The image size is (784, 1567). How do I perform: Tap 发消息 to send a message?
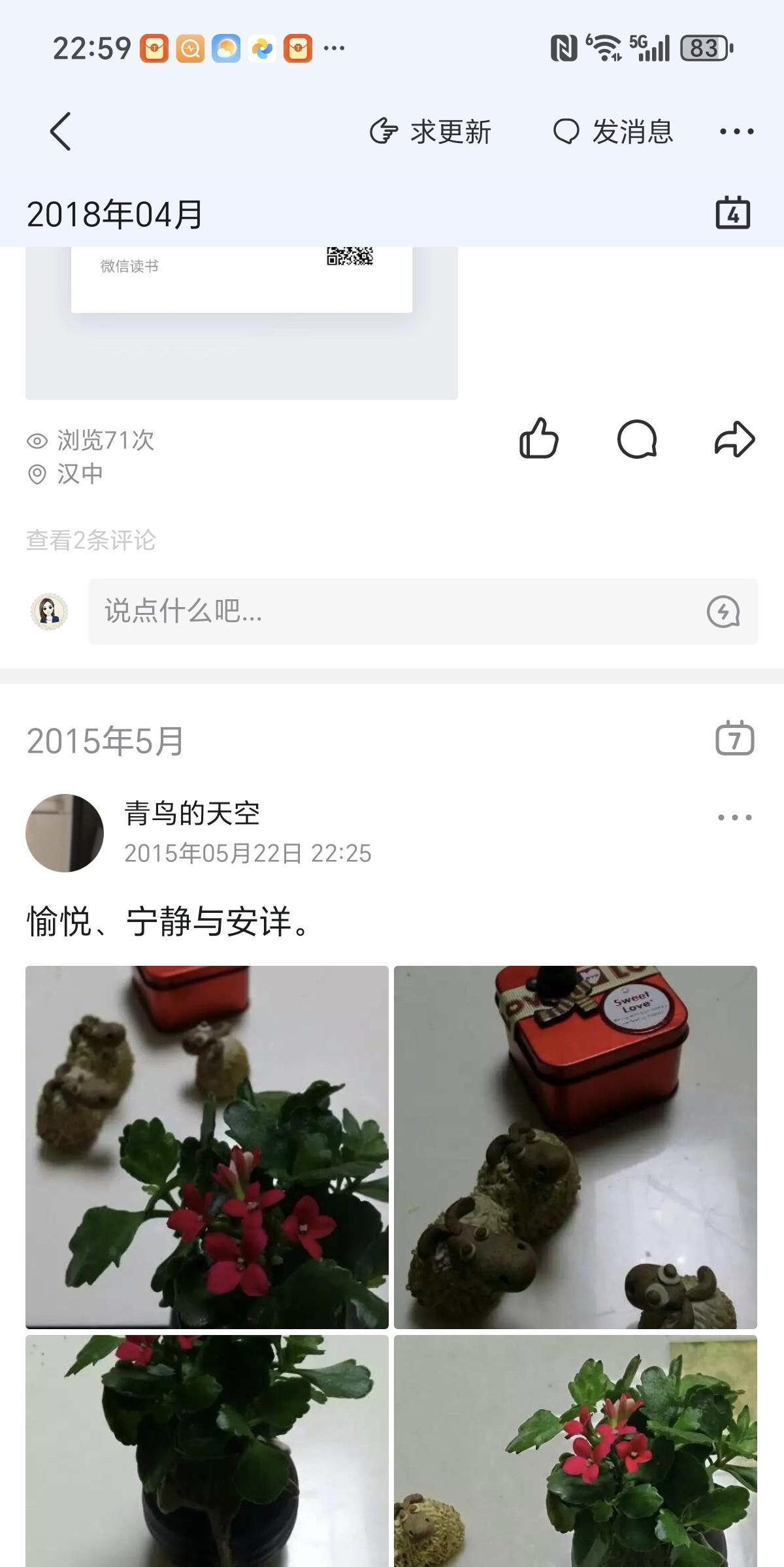(613, 131)
